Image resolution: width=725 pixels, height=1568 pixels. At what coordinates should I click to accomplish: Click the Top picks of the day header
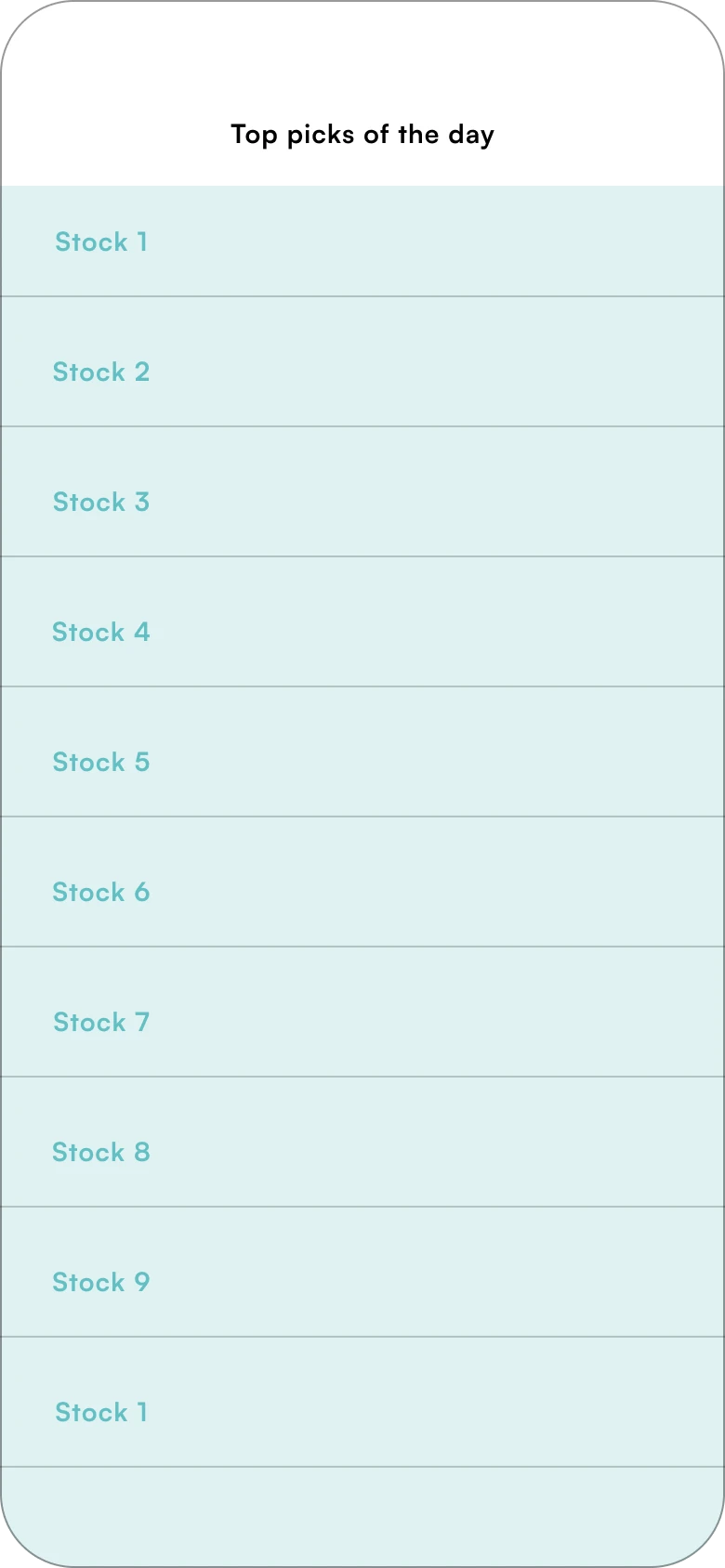tap(362, 134)
